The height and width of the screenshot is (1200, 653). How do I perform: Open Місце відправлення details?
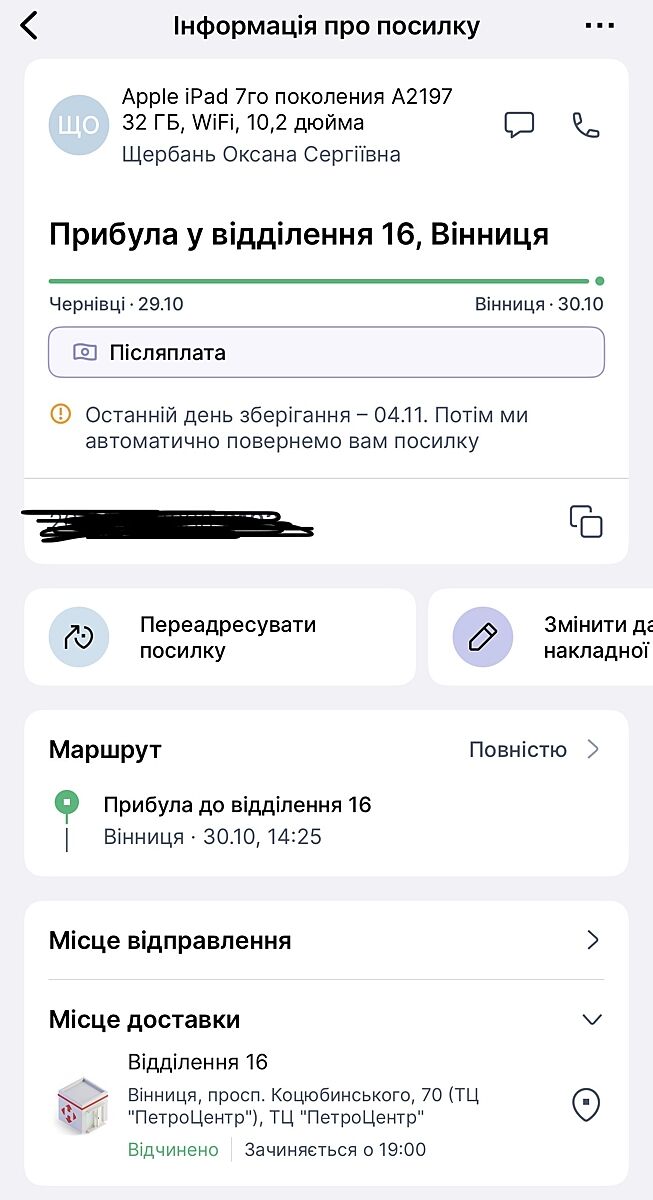point(326,940)
